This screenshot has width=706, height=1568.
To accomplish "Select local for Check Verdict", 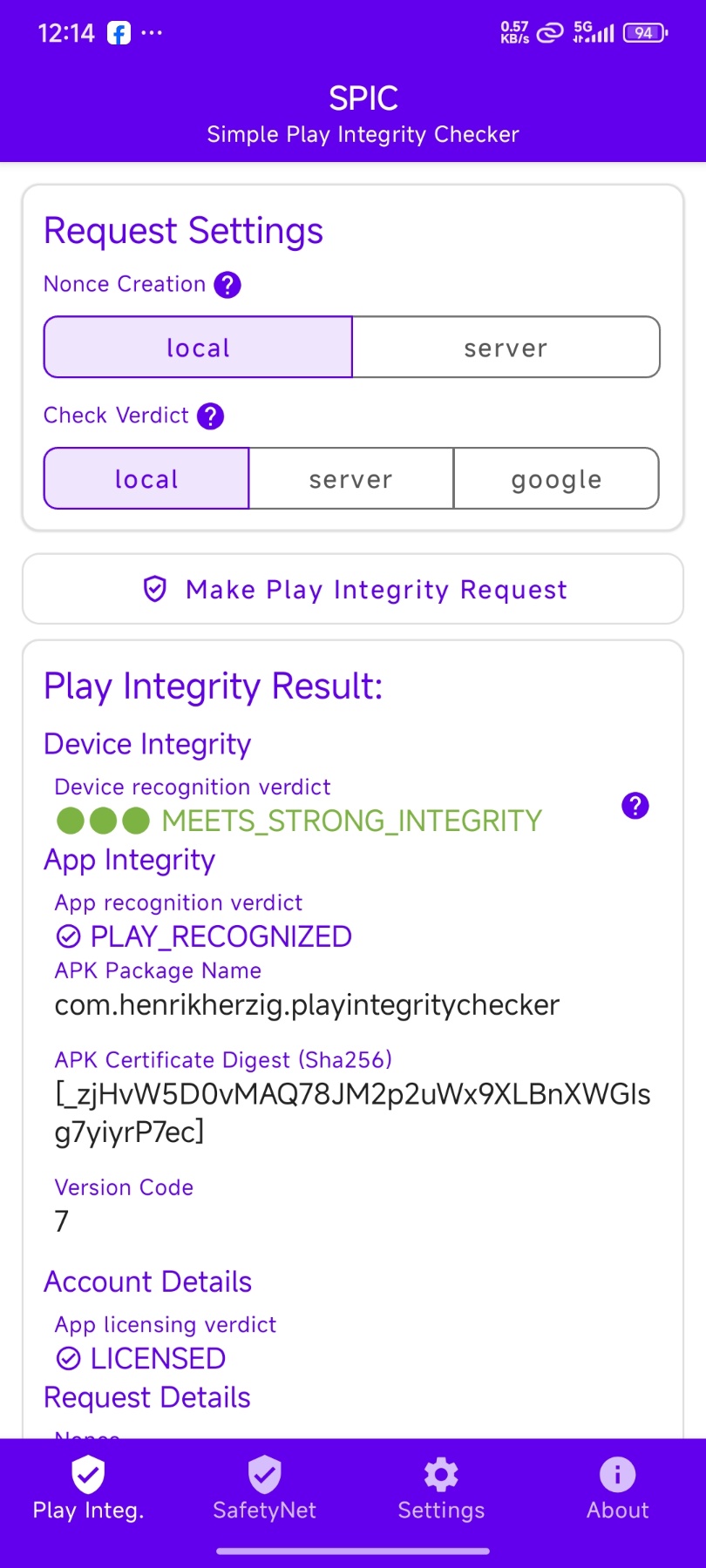I will pyautogui.click(x=146, y=478).
